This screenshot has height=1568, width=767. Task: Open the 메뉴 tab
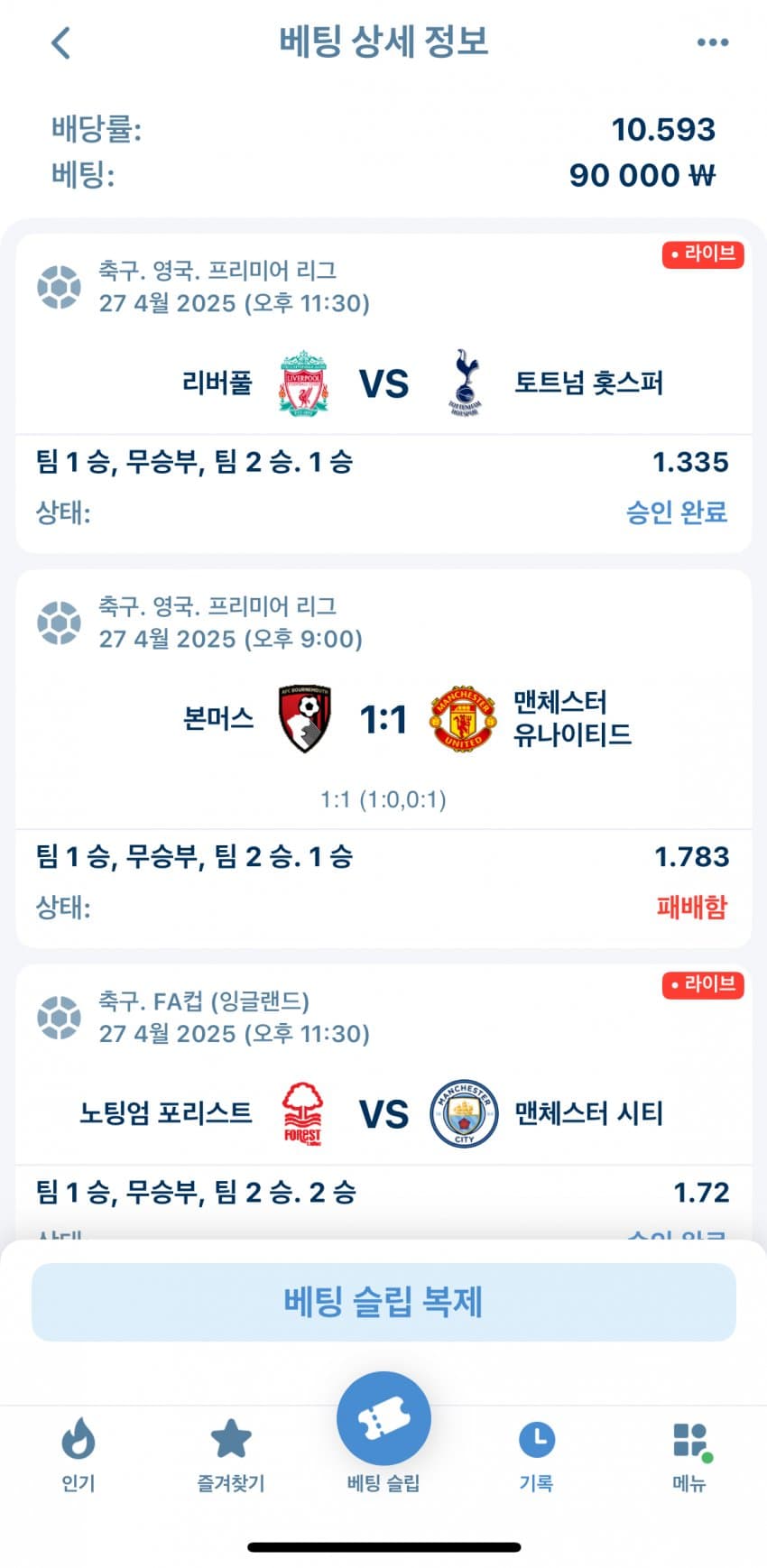[x=688, y=1453]
